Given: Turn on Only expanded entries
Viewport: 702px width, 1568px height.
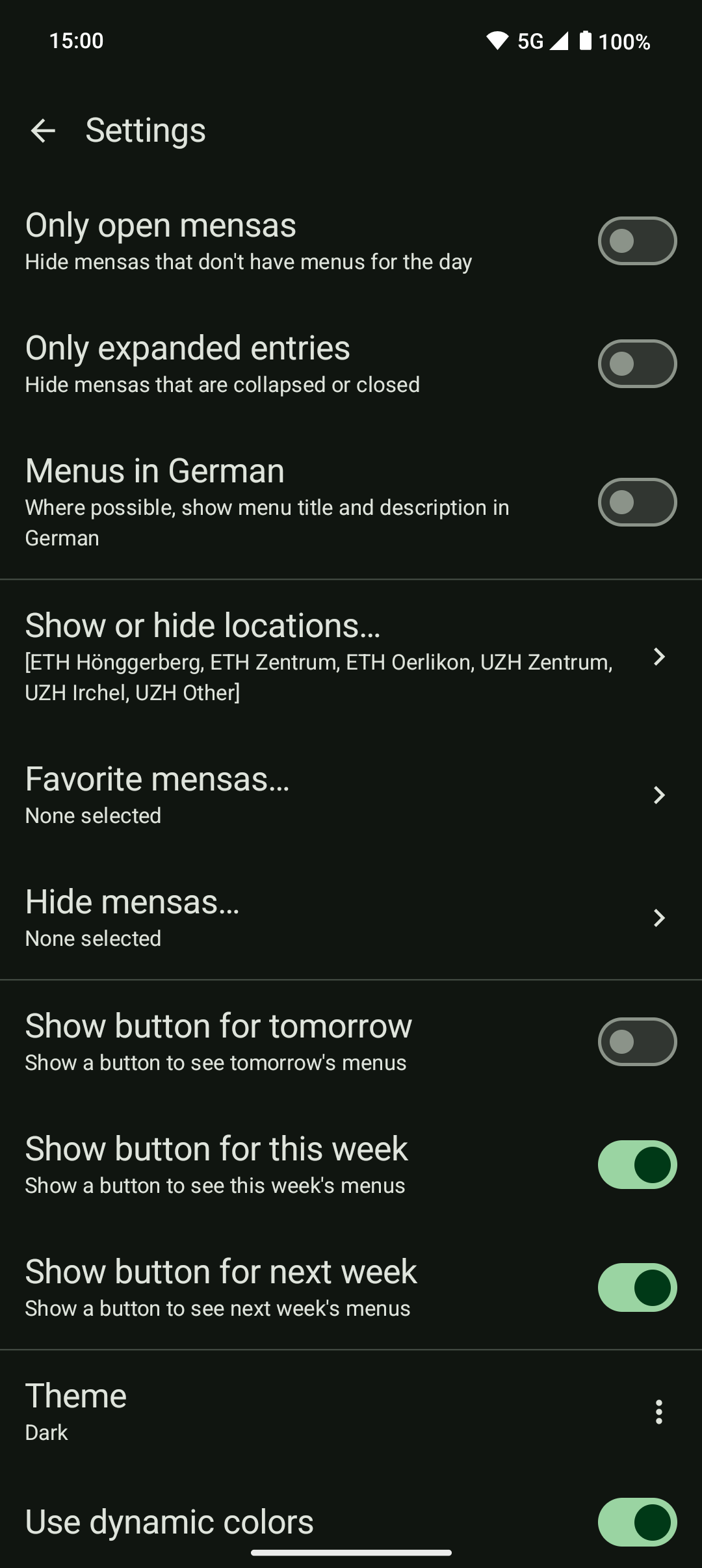Looking at the screenshot, I should [636, 364].
